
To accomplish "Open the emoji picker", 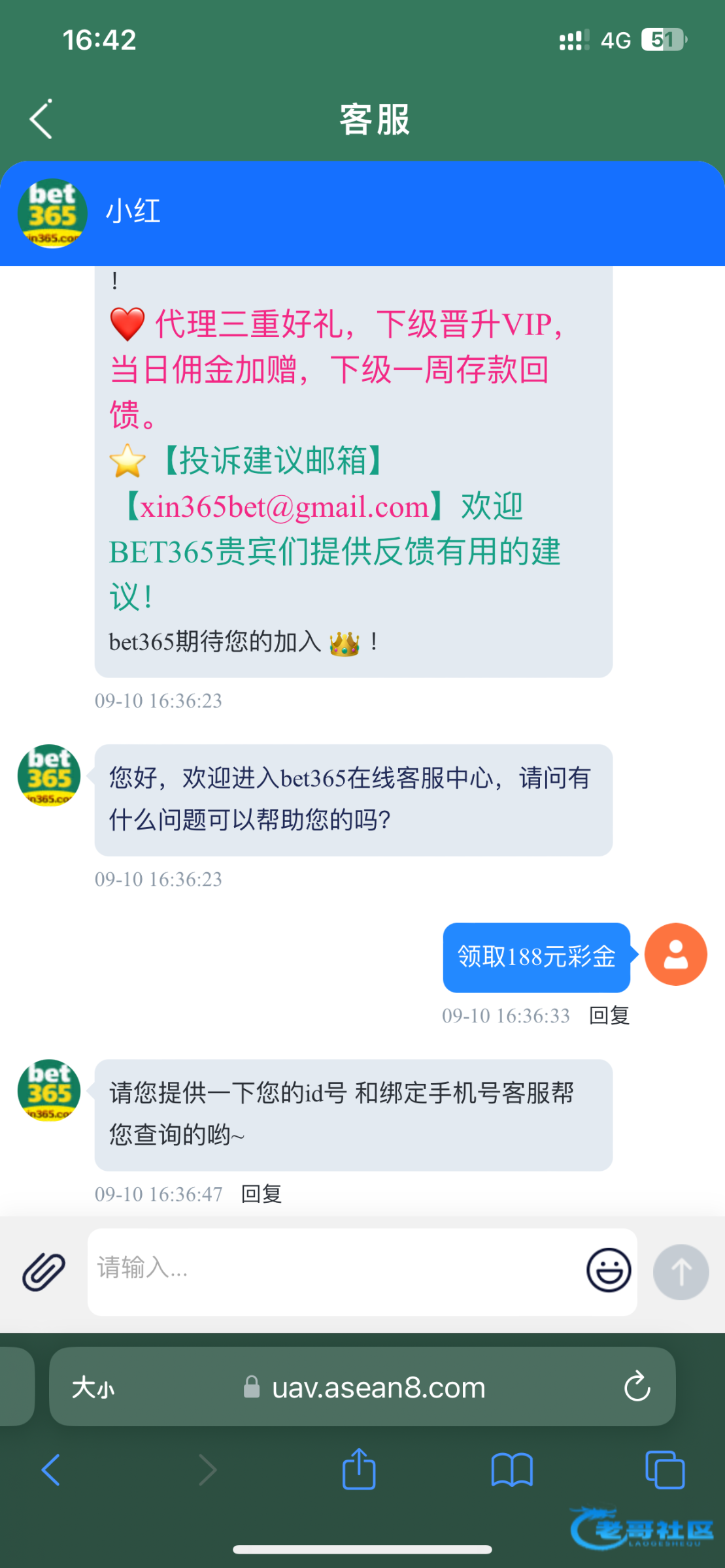I will pyautogui.click(x=609, y=1270).
